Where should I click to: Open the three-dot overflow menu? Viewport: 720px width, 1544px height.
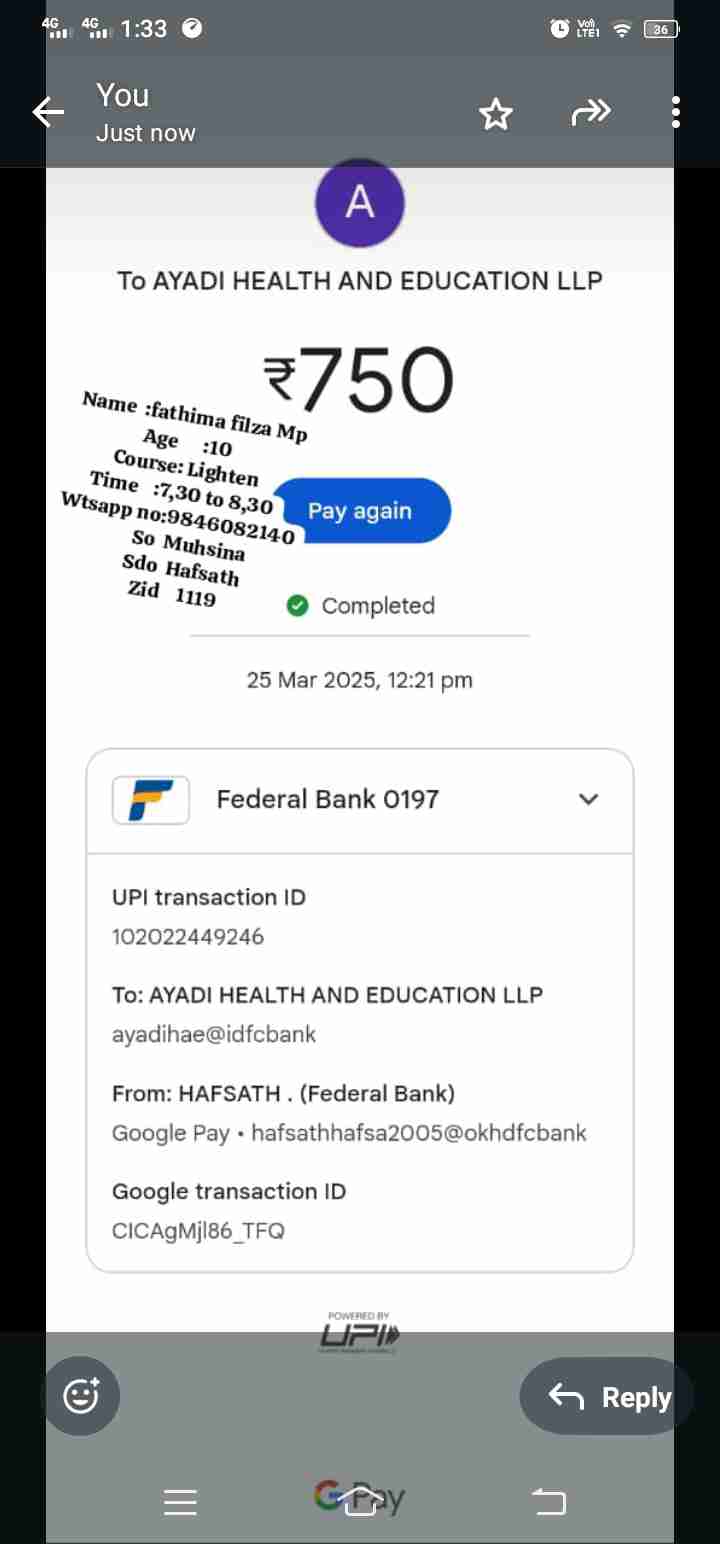(x=676, y=113)
